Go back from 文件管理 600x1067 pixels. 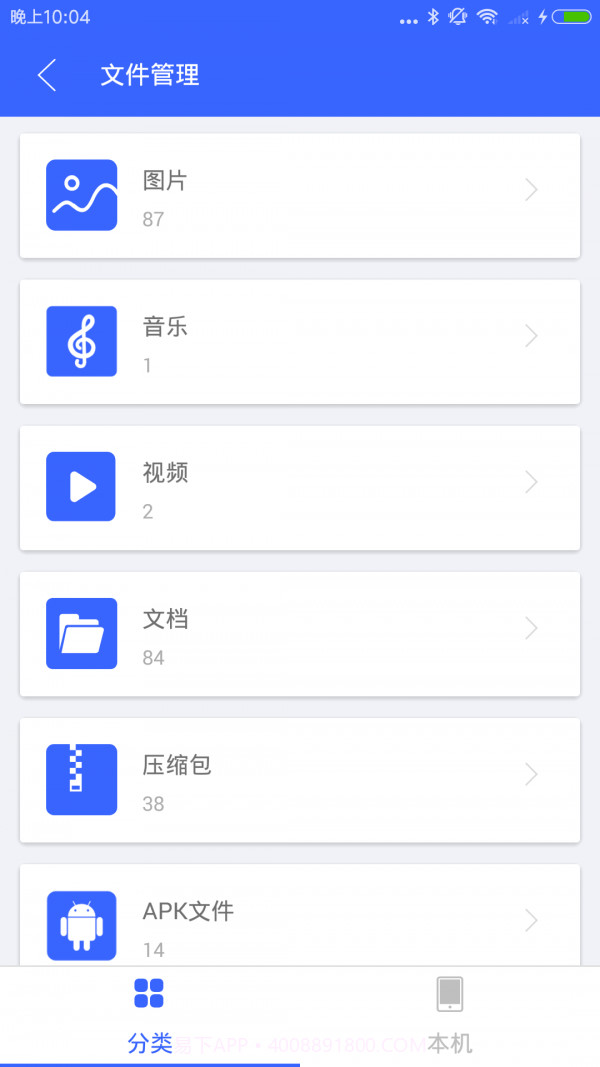(x=47, y=75)
